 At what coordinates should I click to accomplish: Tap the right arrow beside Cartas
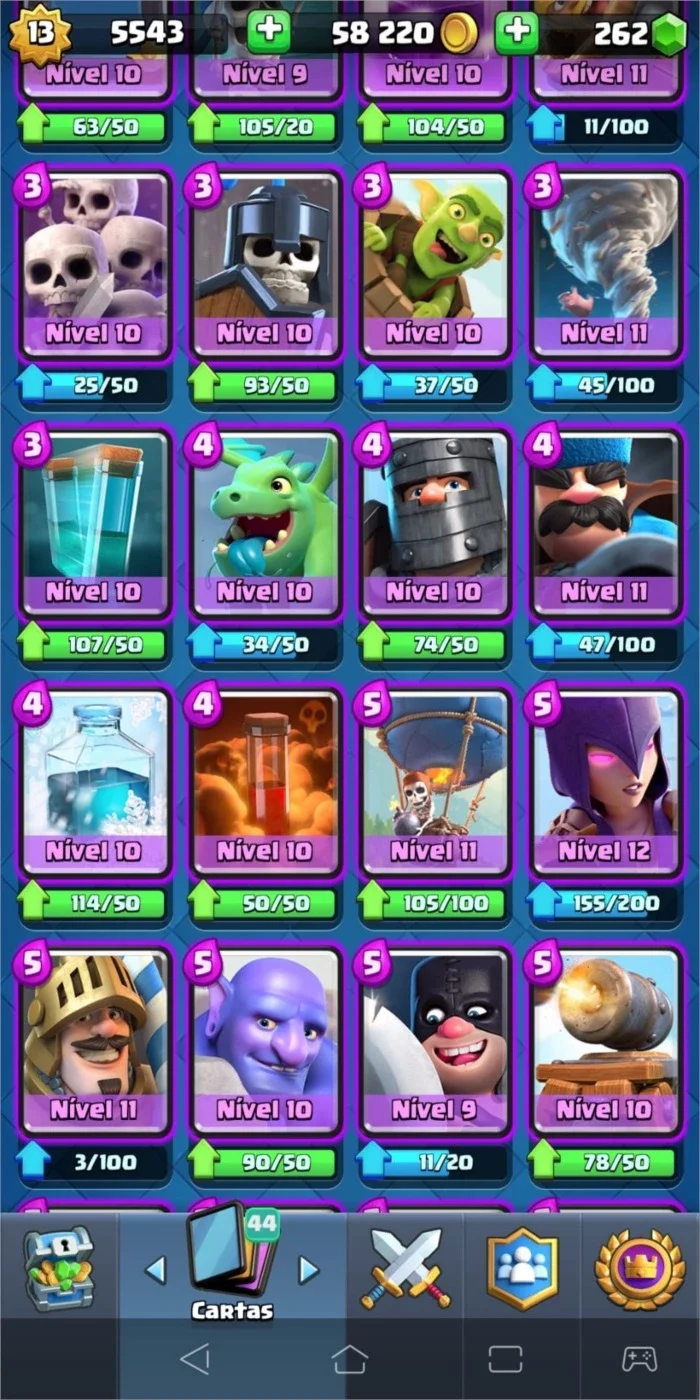click(309, 1271)
